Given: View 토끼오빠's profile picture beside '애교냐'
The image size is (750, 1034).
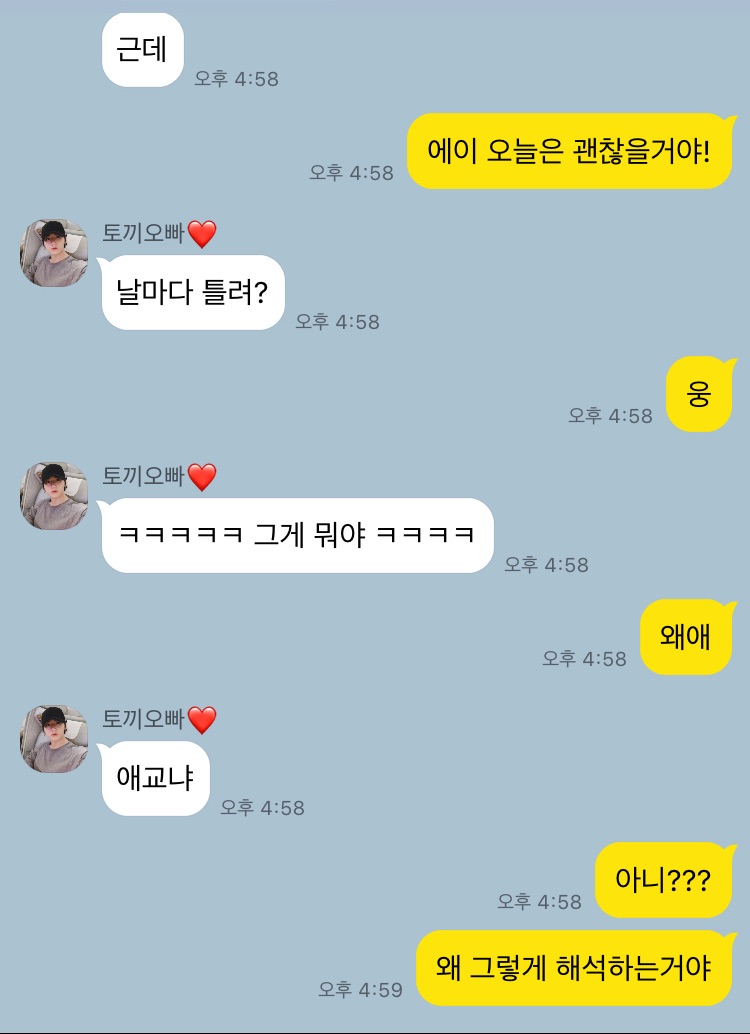Looking at the screenshot, I should point(54,739).
